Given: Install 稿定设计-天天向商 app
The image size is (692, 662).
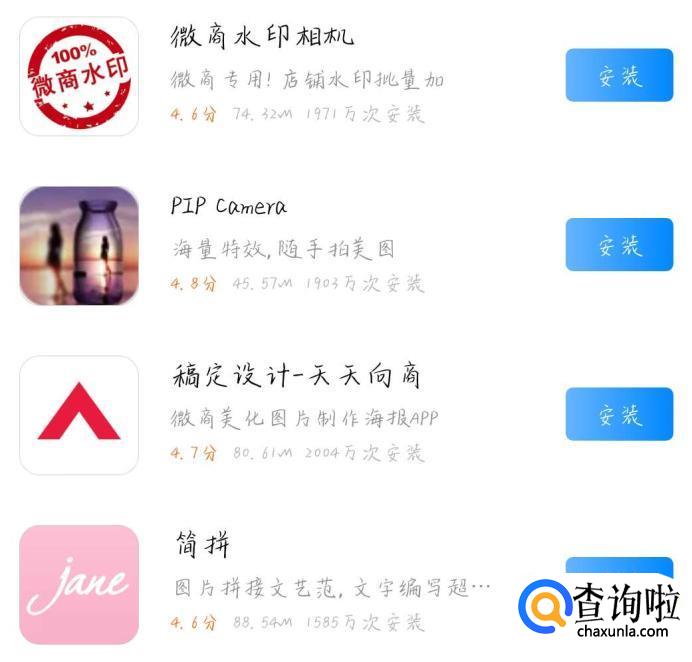Looking at the screenshot, I should pos(619,414).
